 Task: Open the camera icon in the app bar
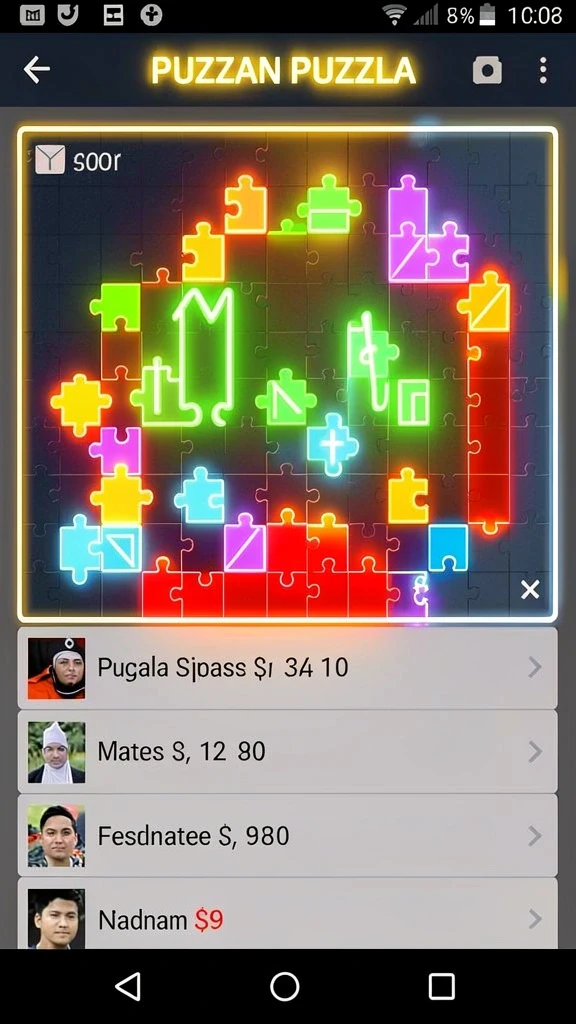coord(487,70)
